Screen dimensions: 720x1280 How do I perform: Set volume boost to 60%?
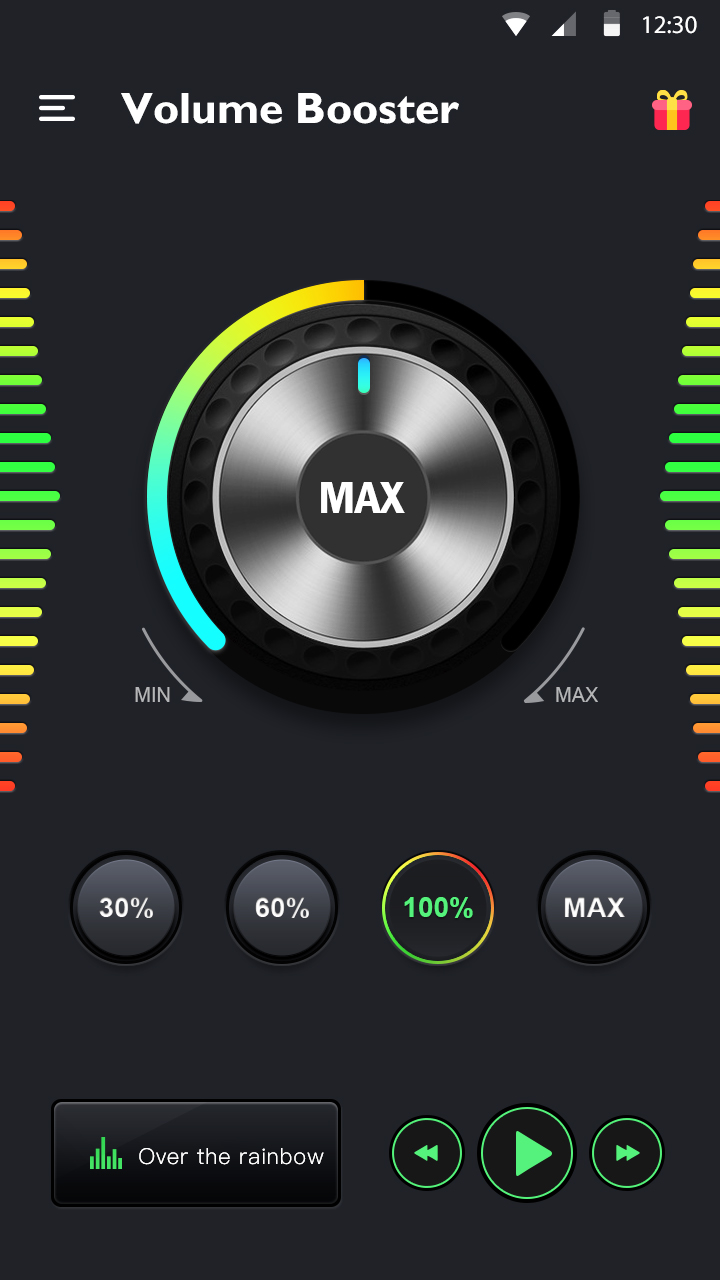(282, 908)
